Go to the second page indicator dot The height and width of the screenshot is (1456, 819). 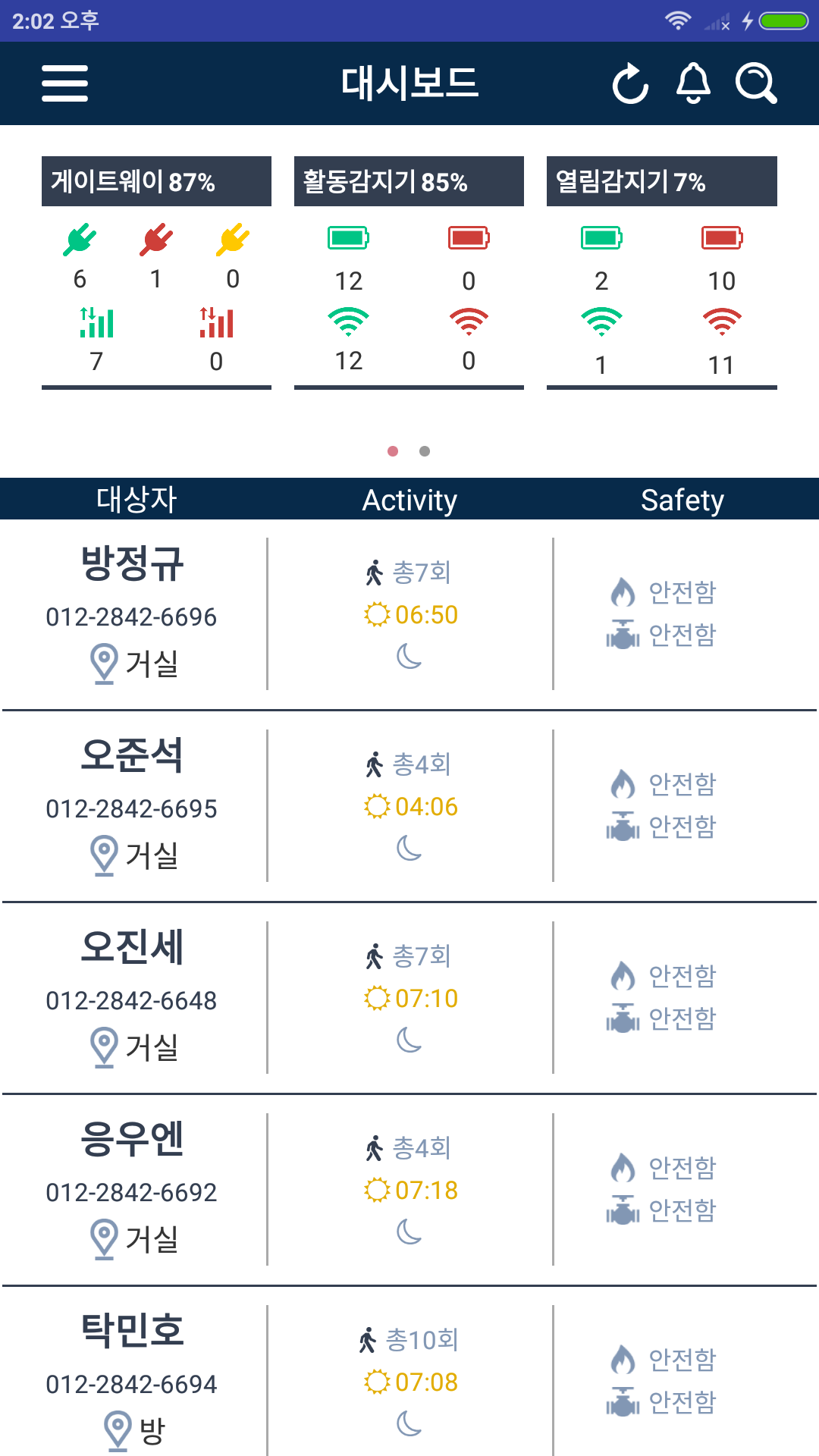(425, 451)
